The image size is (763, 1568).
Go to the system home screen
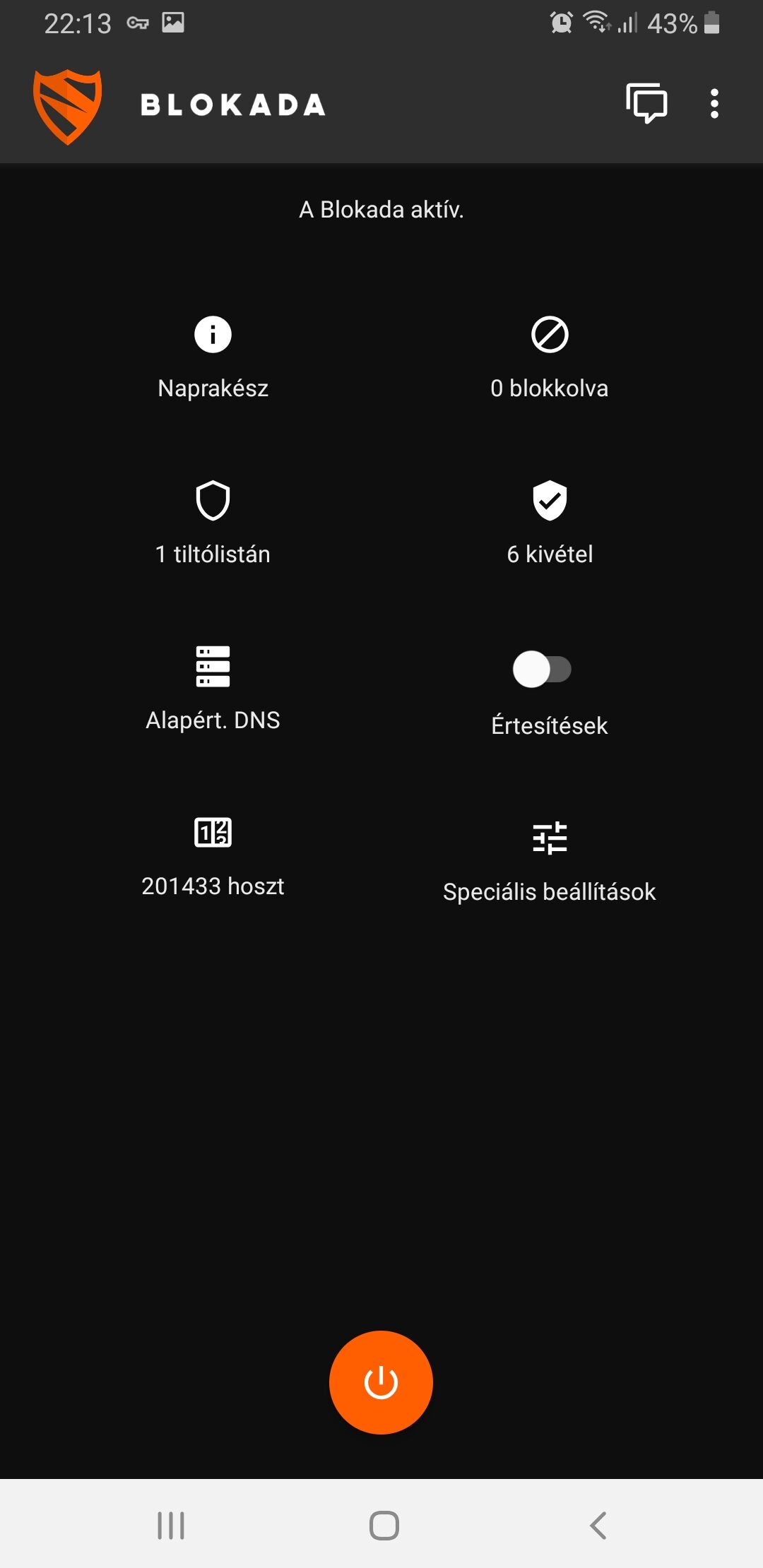click(x=384, y=1525)
